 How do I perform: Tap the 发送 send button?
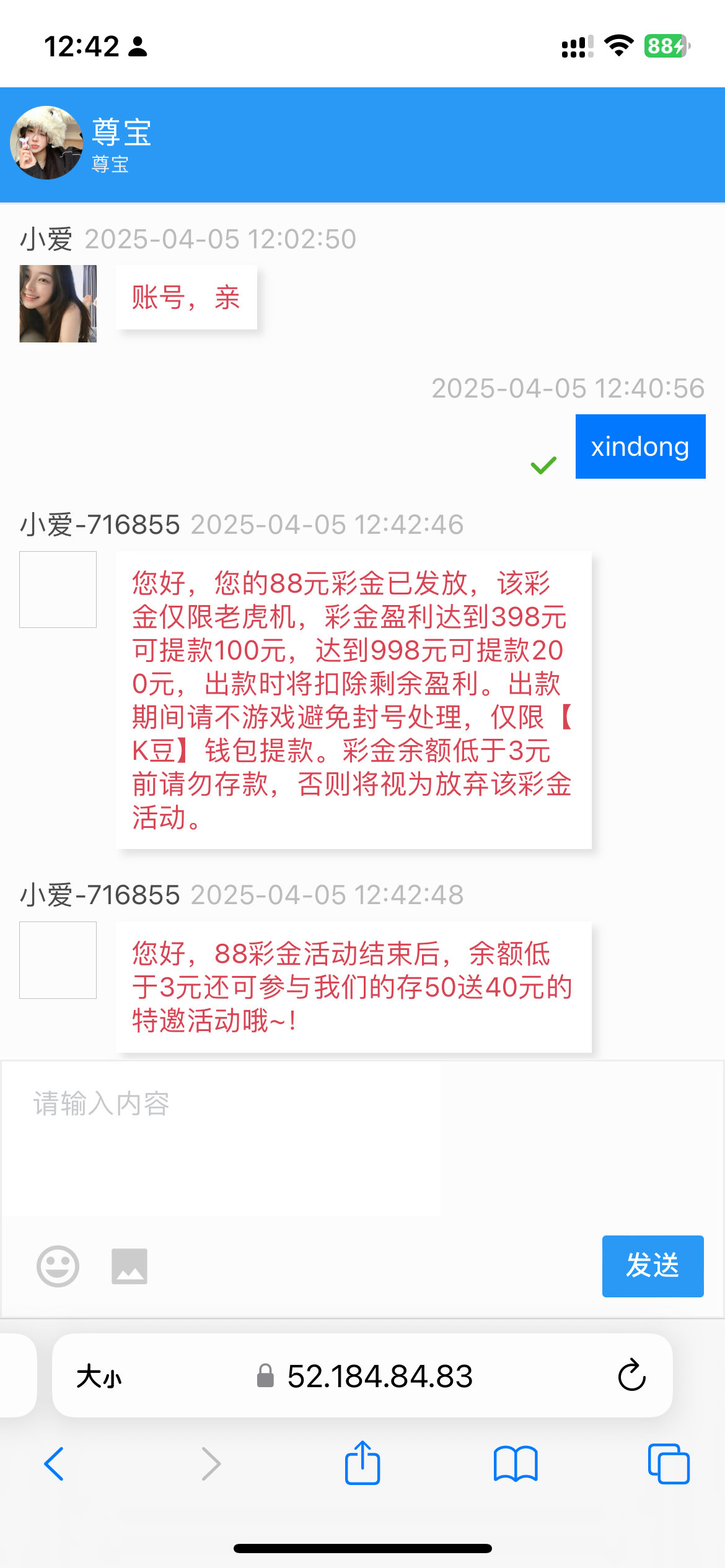point(652,1265)
